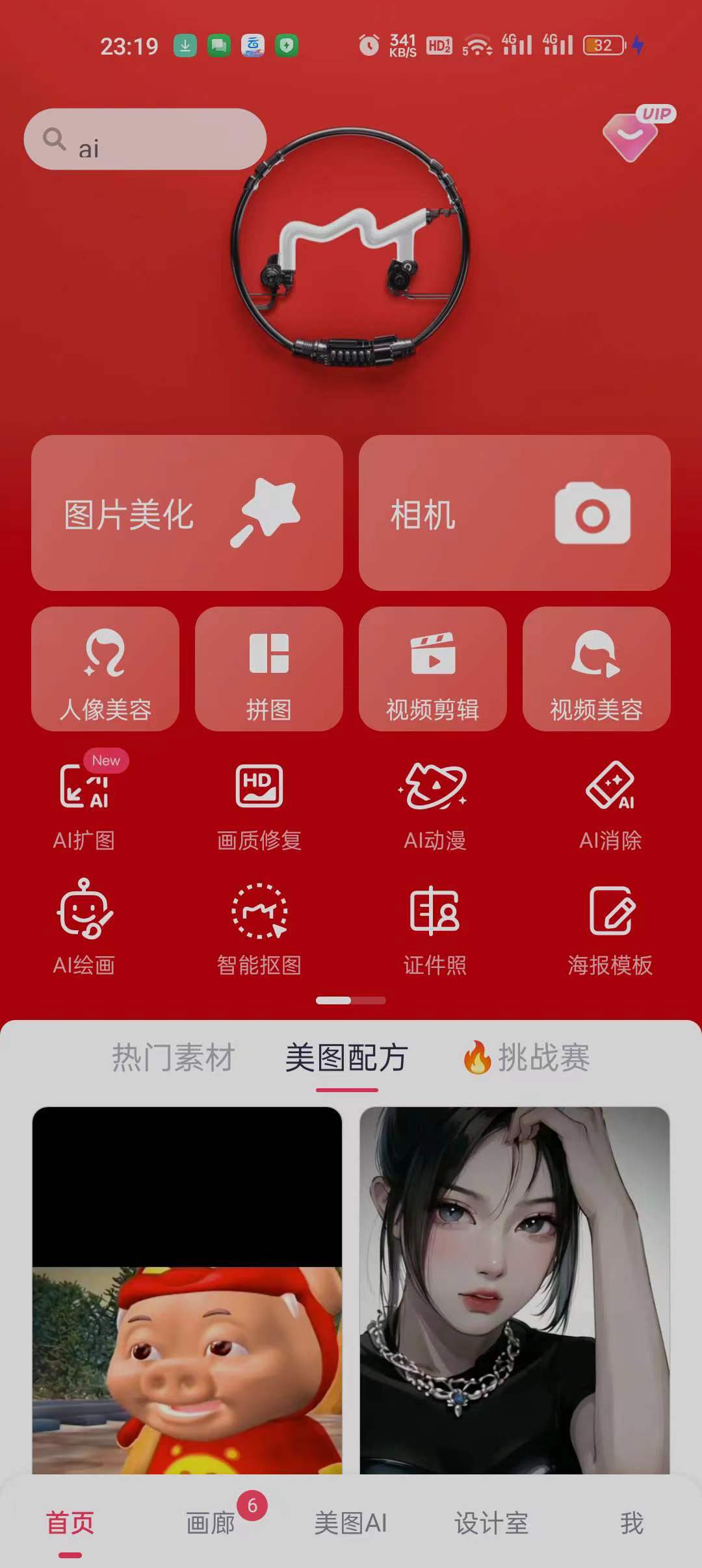Open the VIP diamond icon
Viewport: 702px width, 1568px height.
pyautogui.click(x=632, y=135)
